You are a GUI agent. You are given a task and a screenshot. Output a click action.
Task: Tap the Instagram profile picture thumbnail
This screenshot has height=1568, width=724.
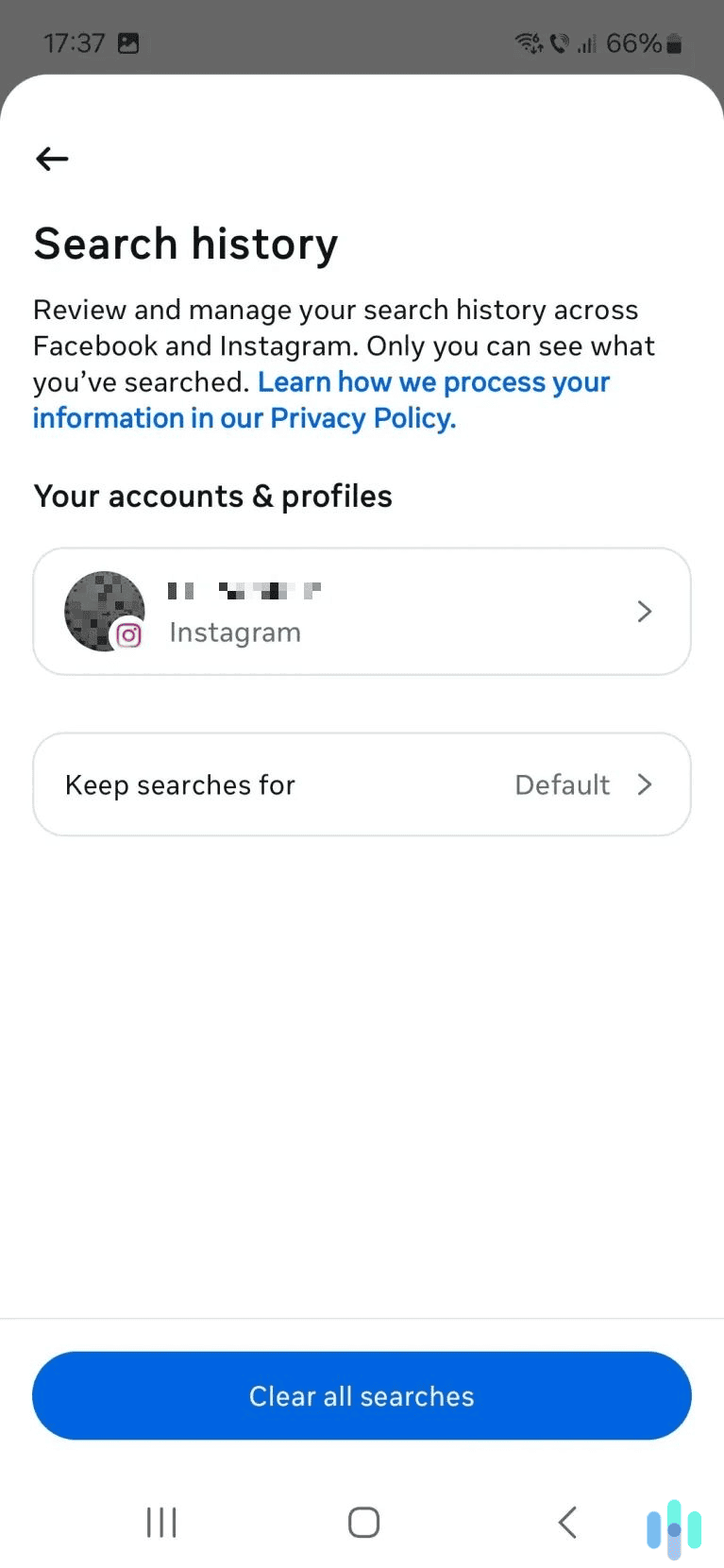click(x=104, y=611)
